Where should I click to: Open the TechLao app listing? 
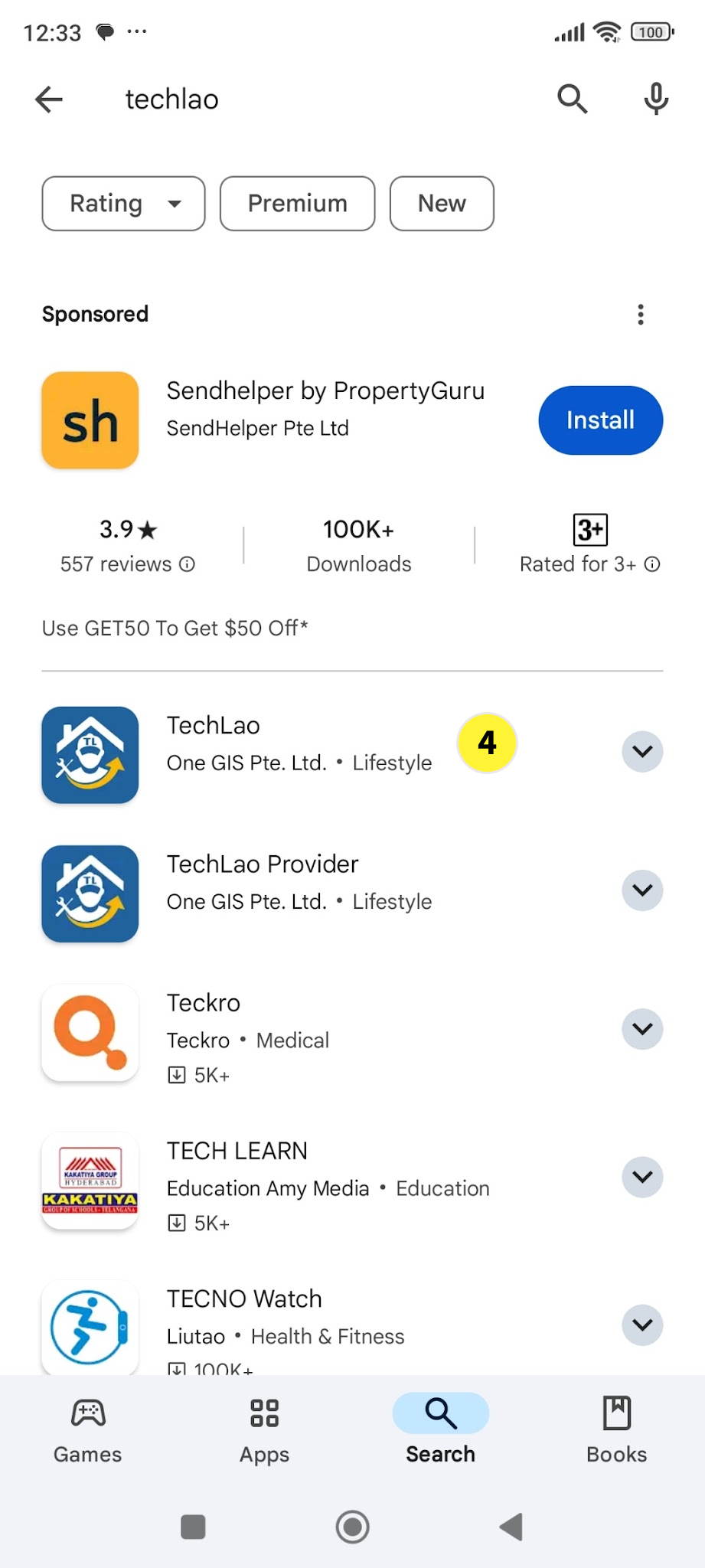[214, 726]
